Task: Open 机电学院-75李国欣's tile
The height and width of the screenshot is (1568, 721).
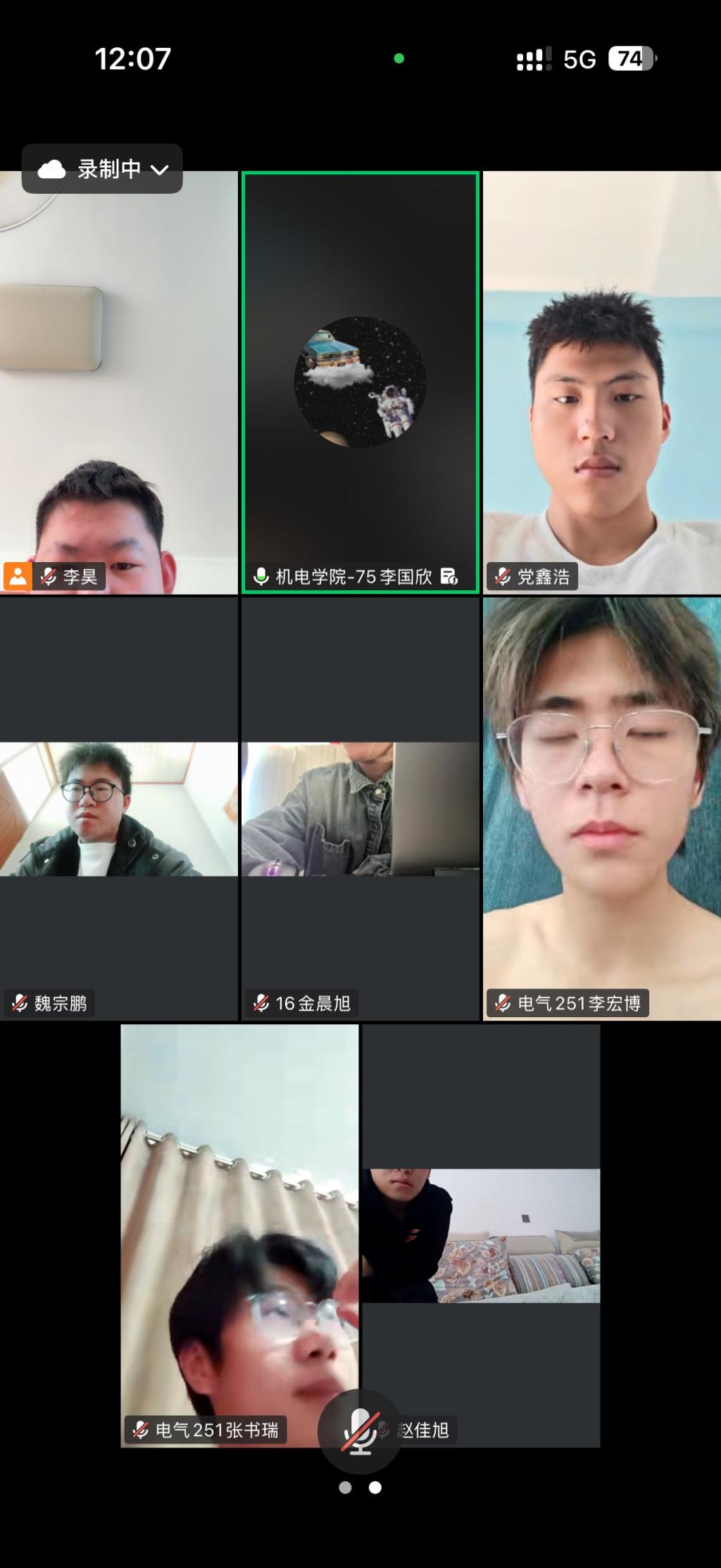Action: (360, 382)
